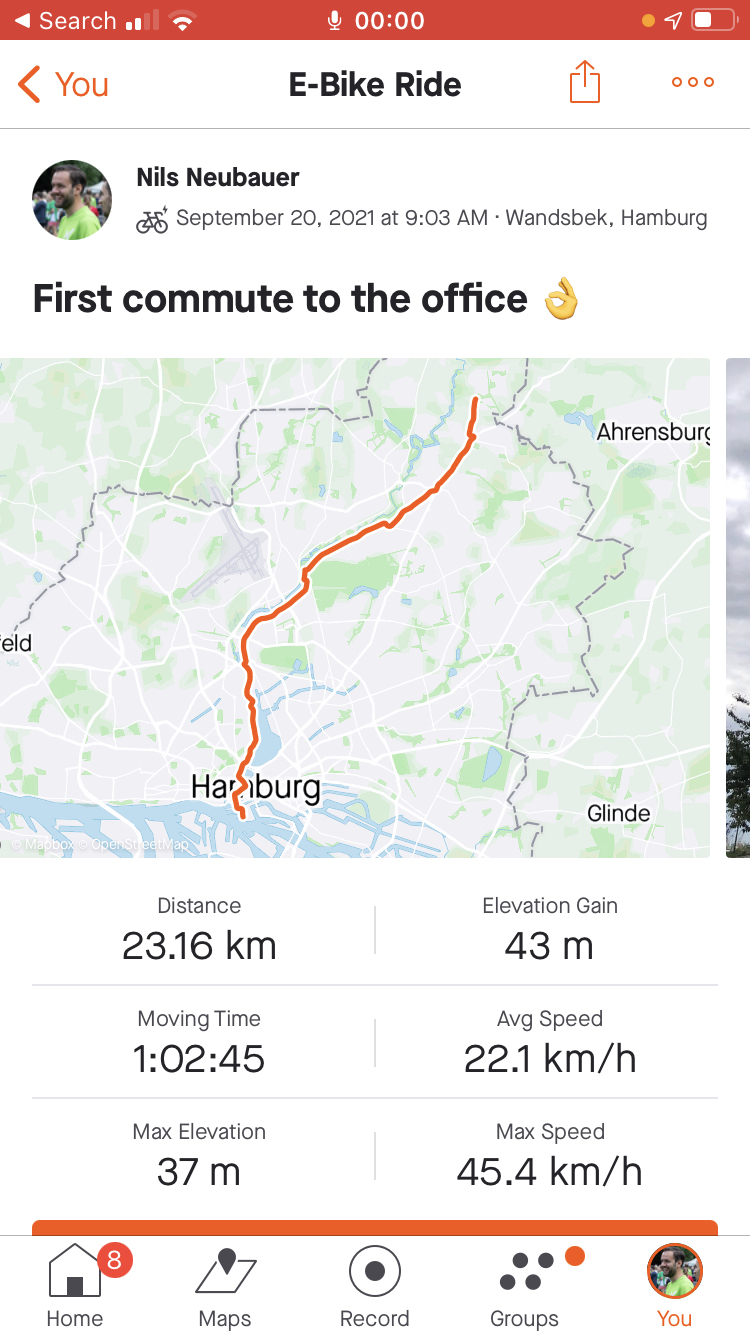Go back to You
Image resolution: width=750 pixels, height=1334 pixels.
63,85
